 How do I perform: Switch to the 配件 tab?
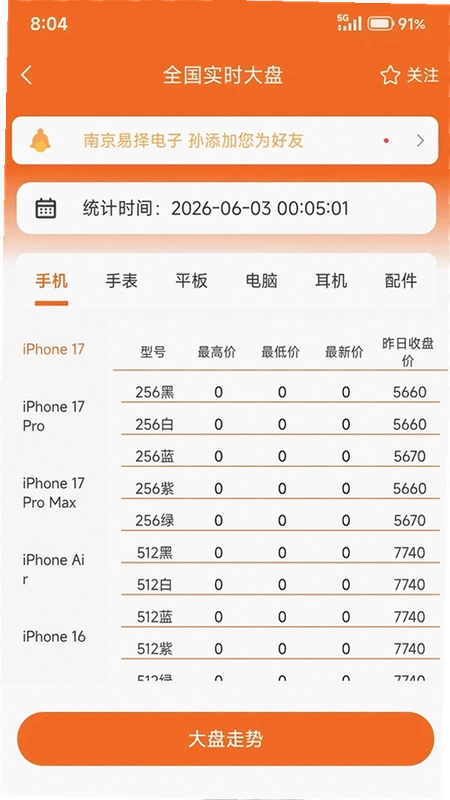pyautogui.click(x=401, y=281)
